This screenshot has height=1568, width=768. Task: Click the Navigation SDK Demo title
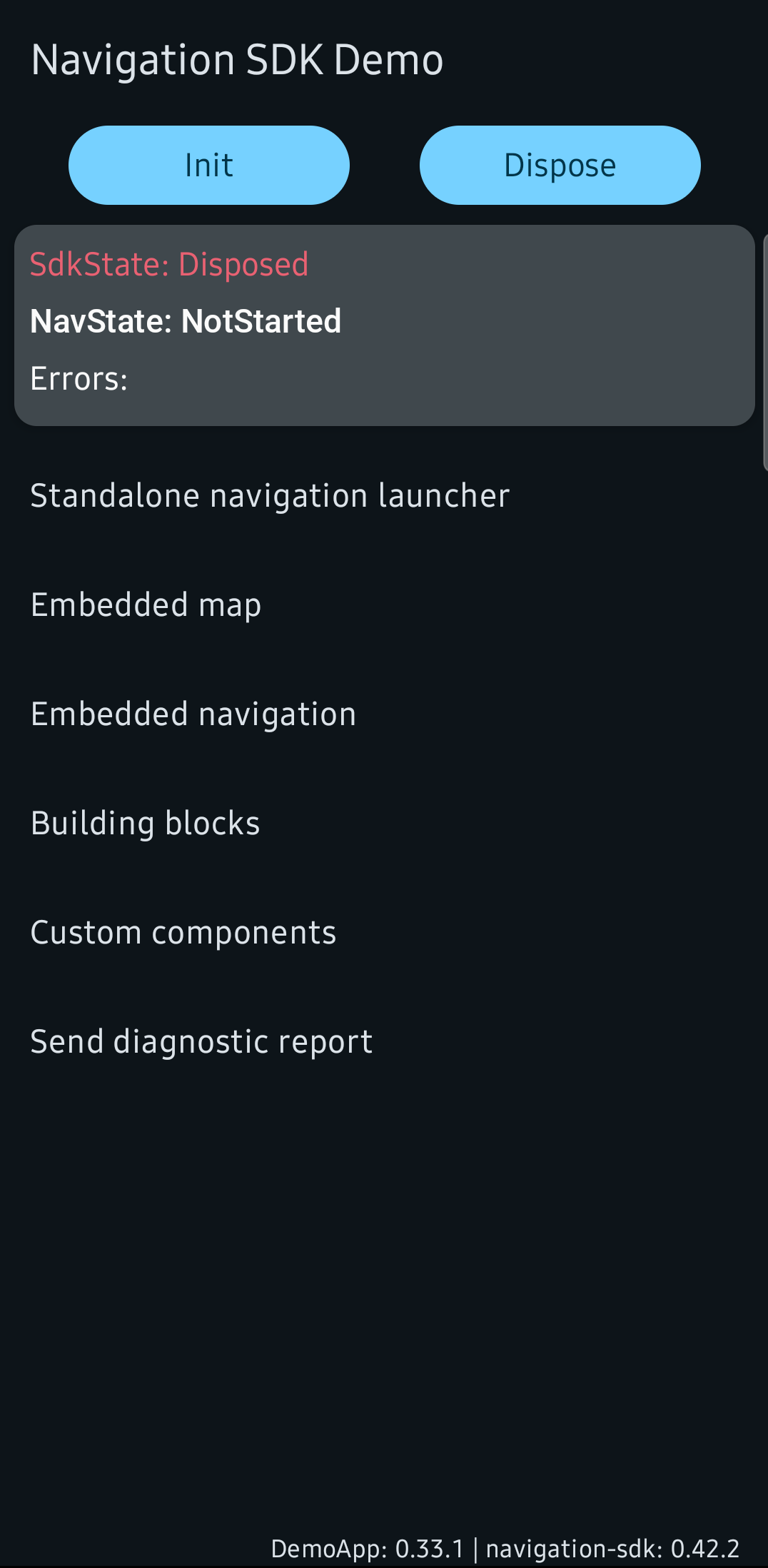(x=236, y=60)
